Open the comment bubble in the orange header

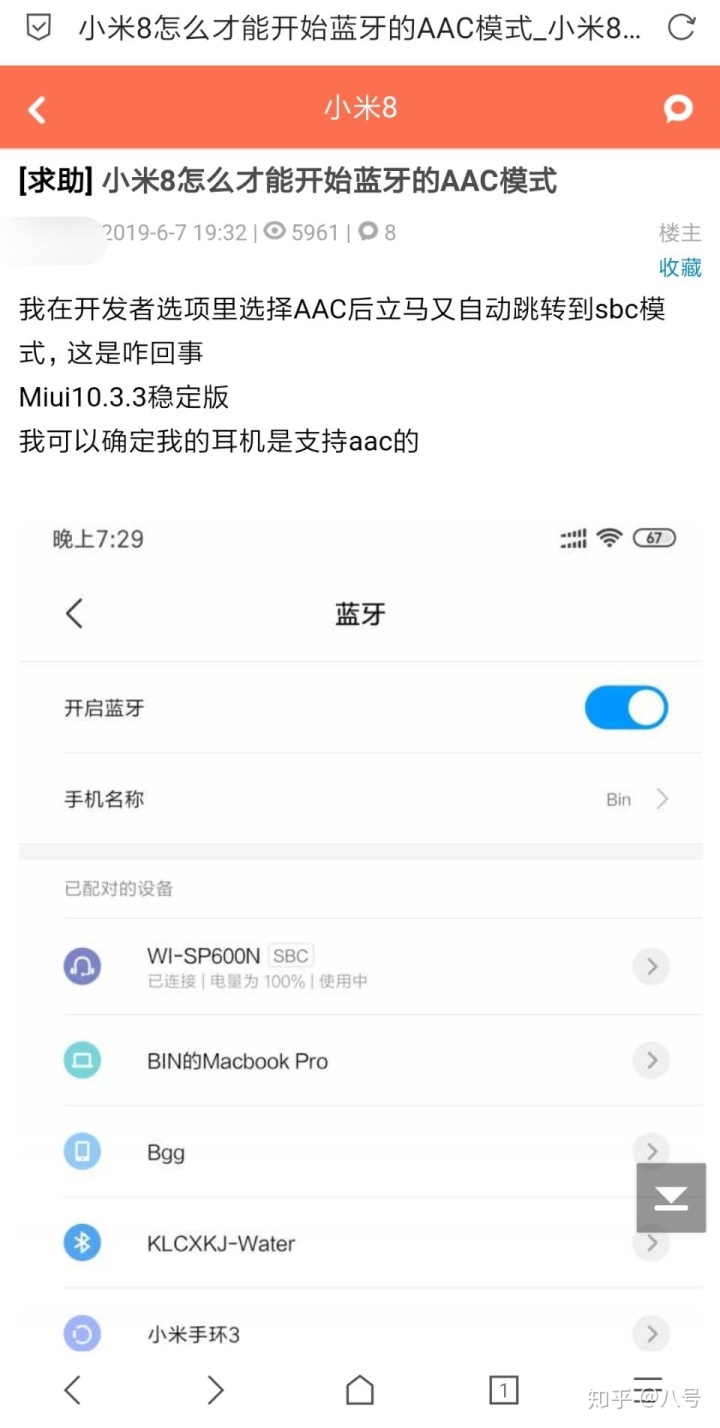coord(678,109)
